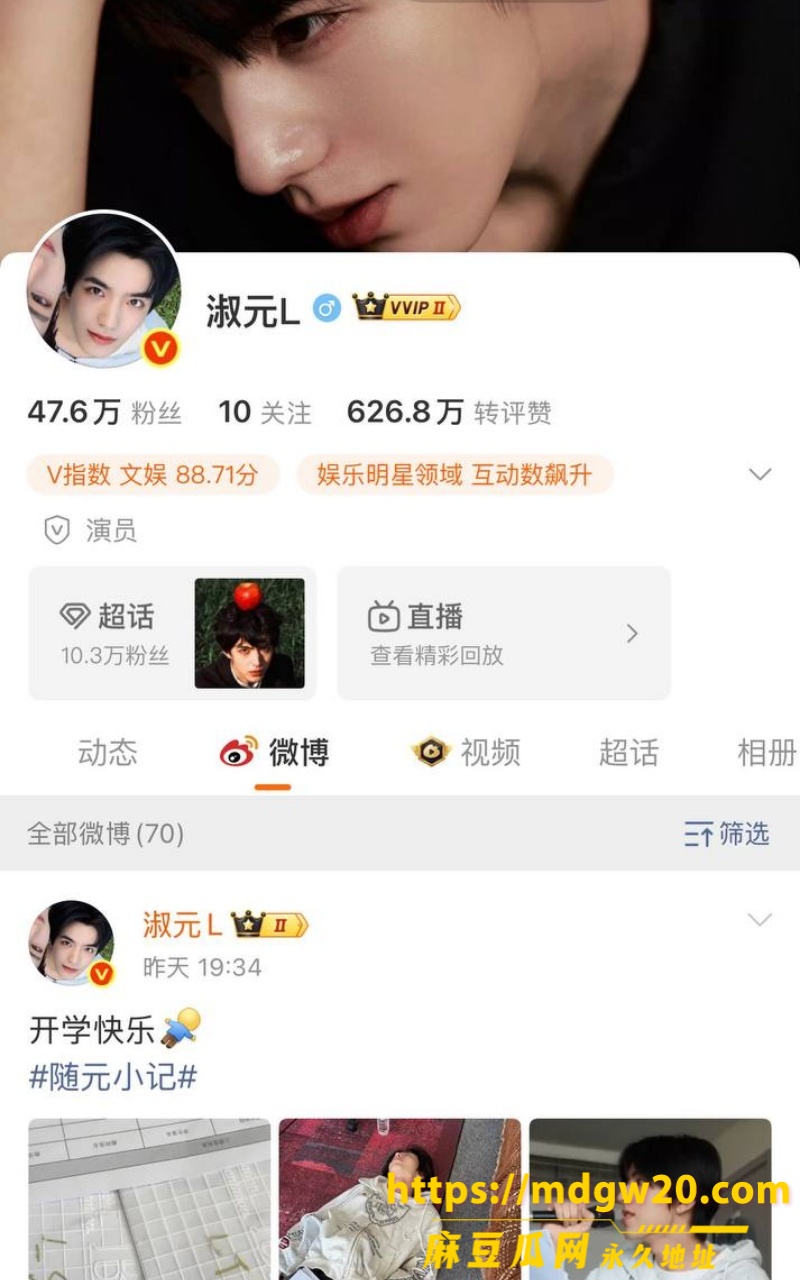Image resolution: width=800 pixels, height=1280 pixels.
Task: Open the 超话 card with 10.3万粉丝
Action: (172, 633)
